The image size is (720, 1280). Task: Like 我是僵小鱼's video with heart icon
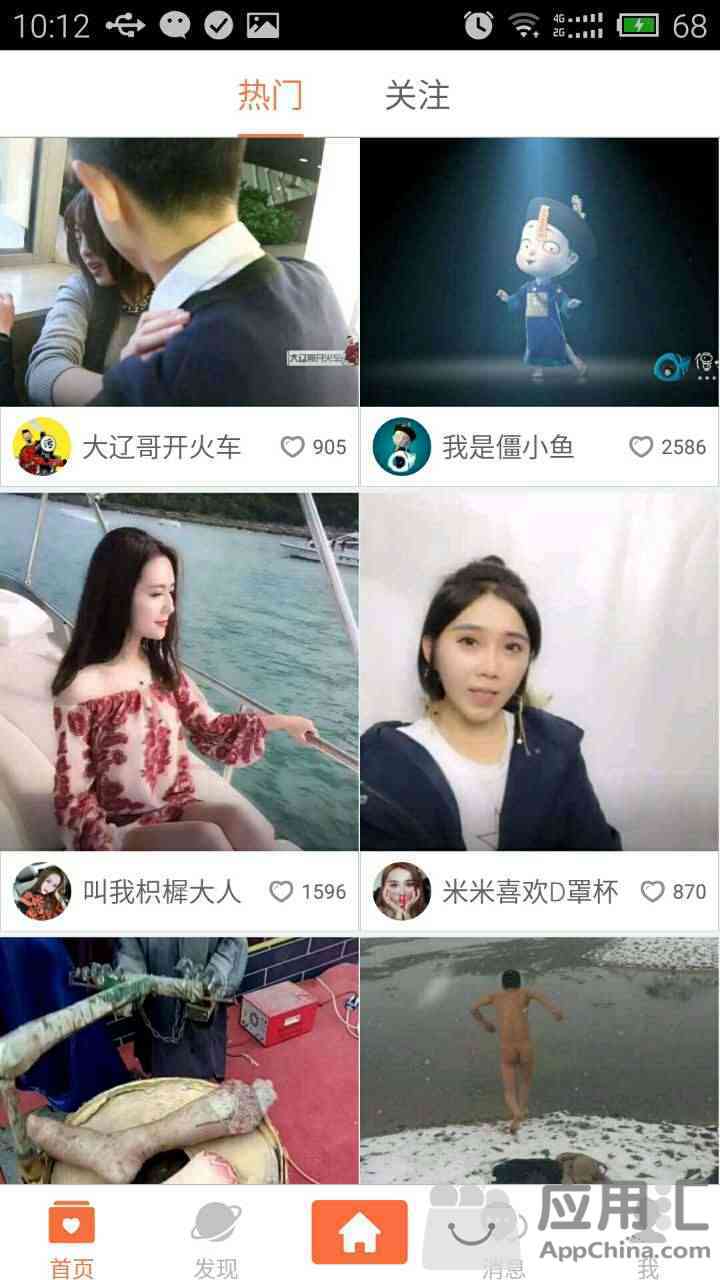(641, 447)
